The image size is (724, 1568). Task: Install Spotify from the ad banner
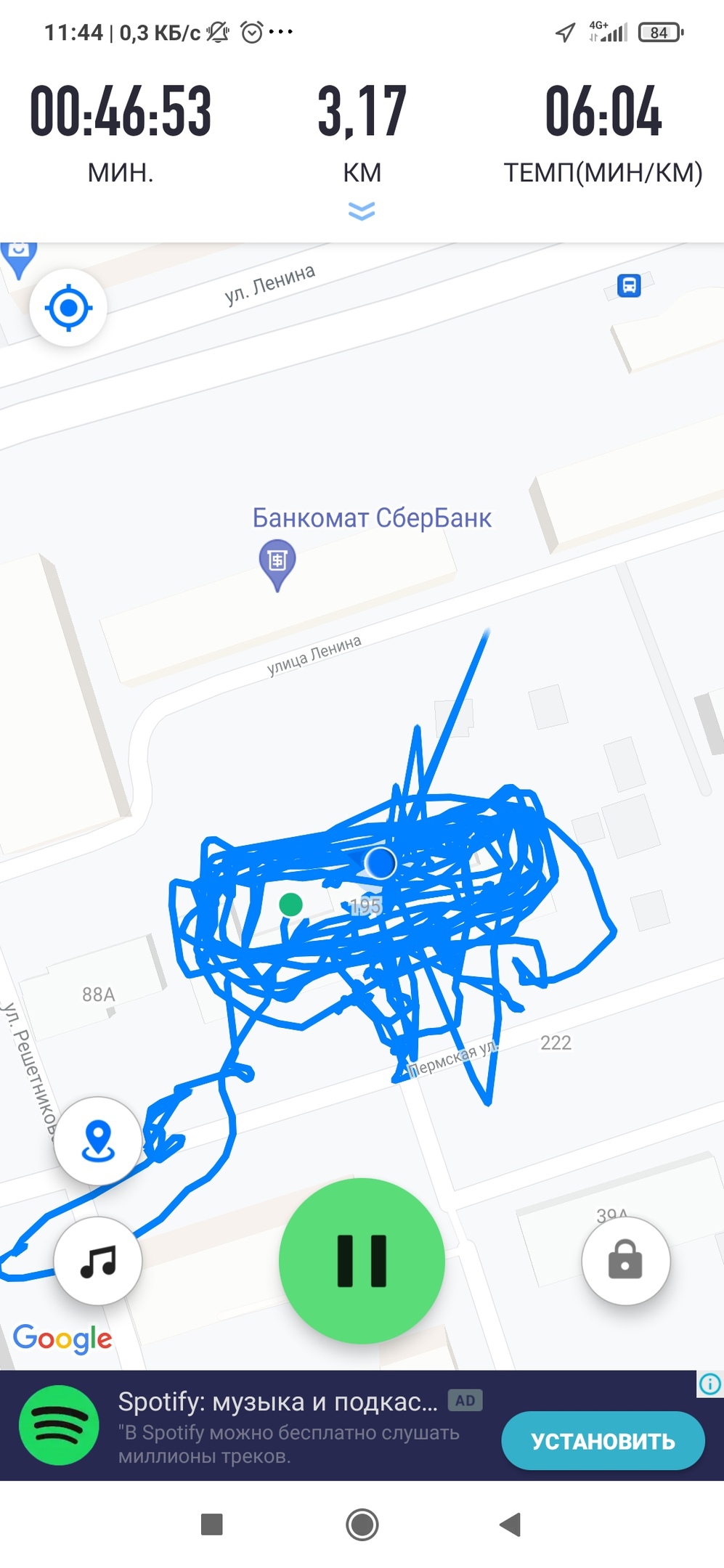click(603, 1440)
